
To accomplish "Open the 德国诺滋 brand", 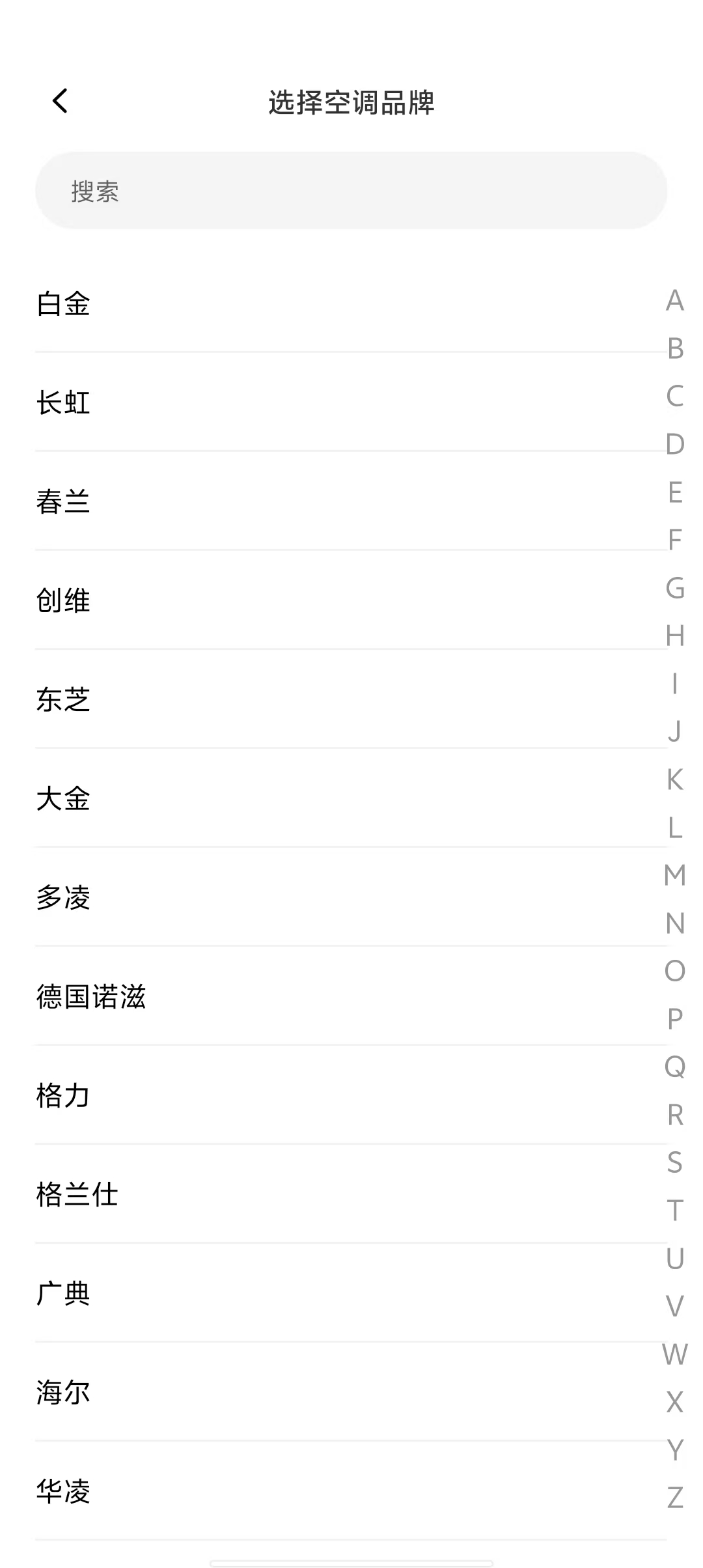I will pyautogui.click(x=91, y=996).
